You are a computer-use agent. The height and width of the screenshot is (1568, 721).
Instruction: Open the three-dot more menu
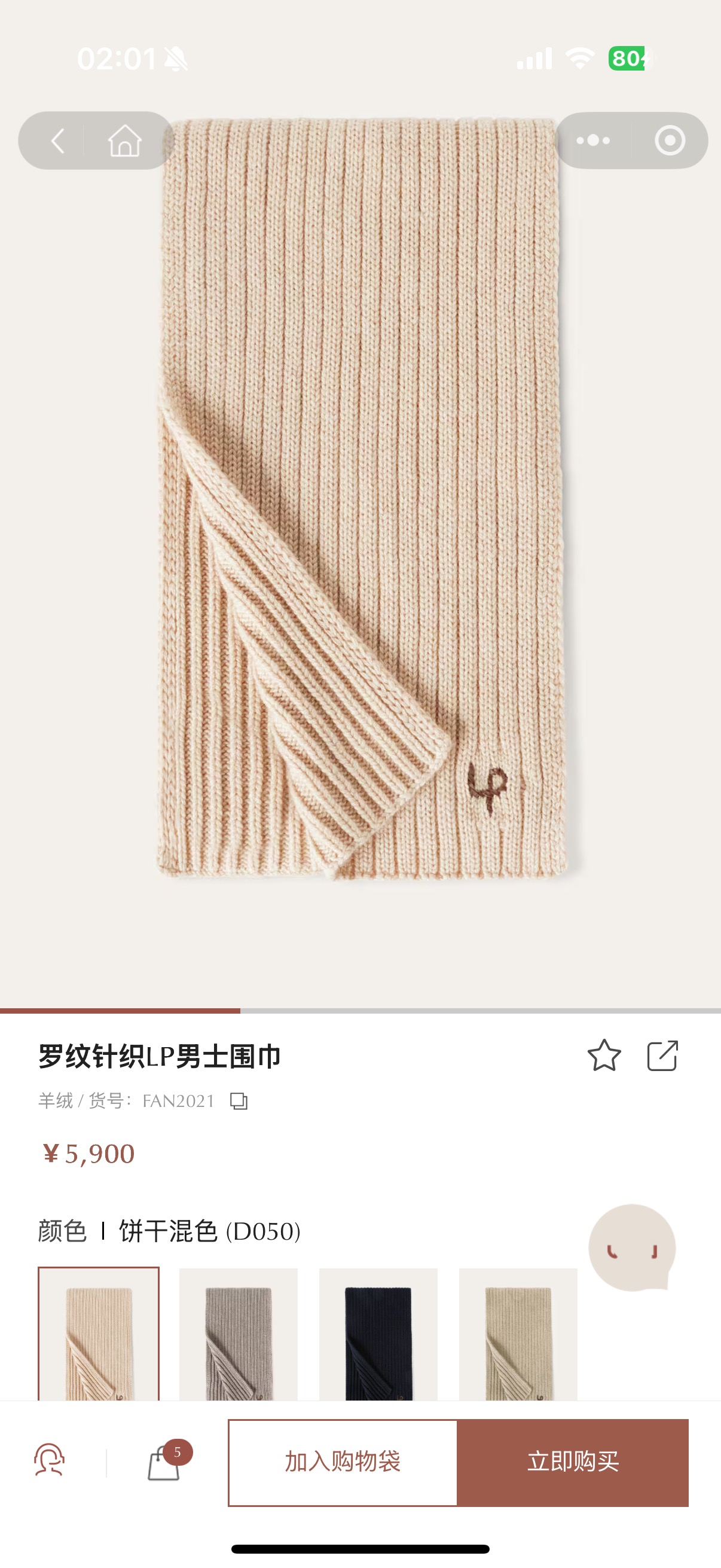click(x=592, y=141)
